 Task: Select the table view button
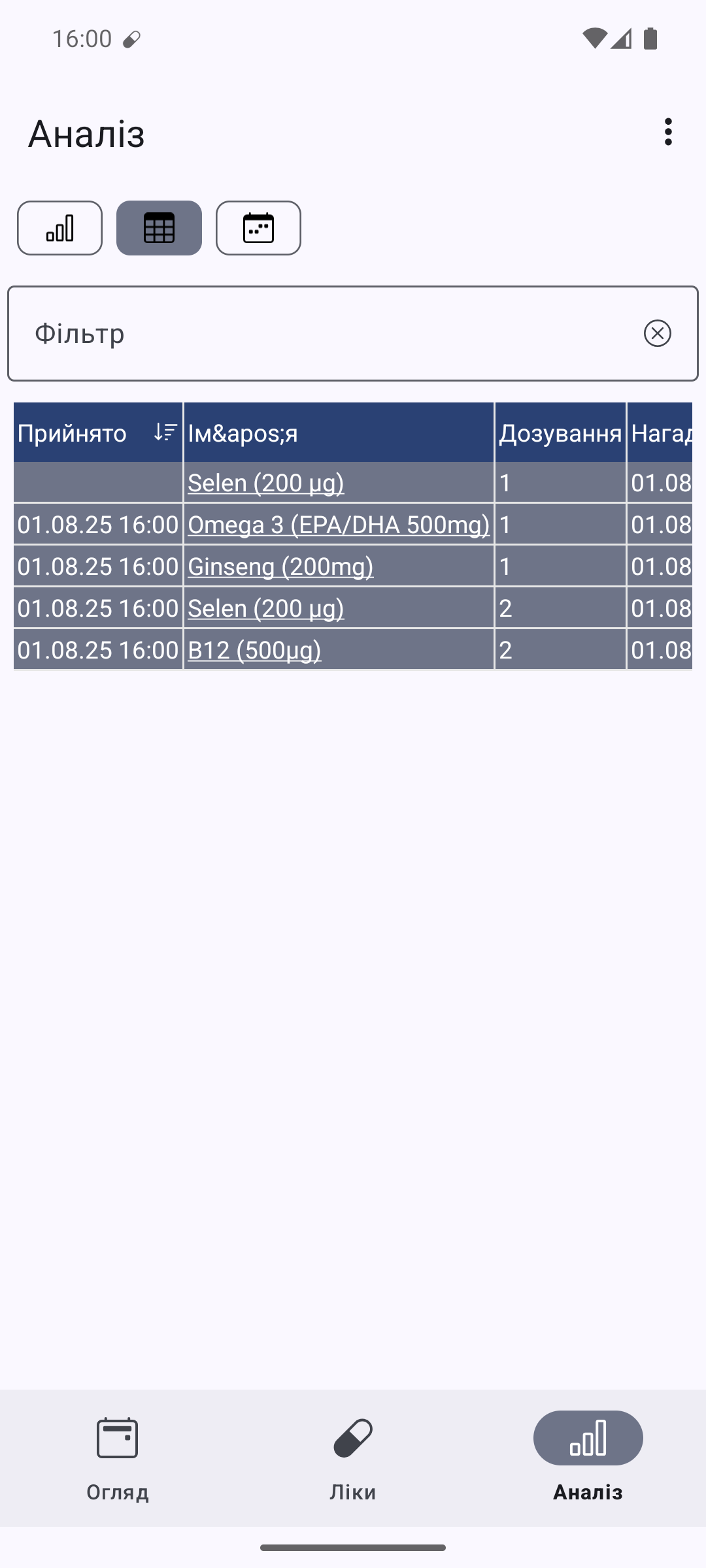coord(159,228)
